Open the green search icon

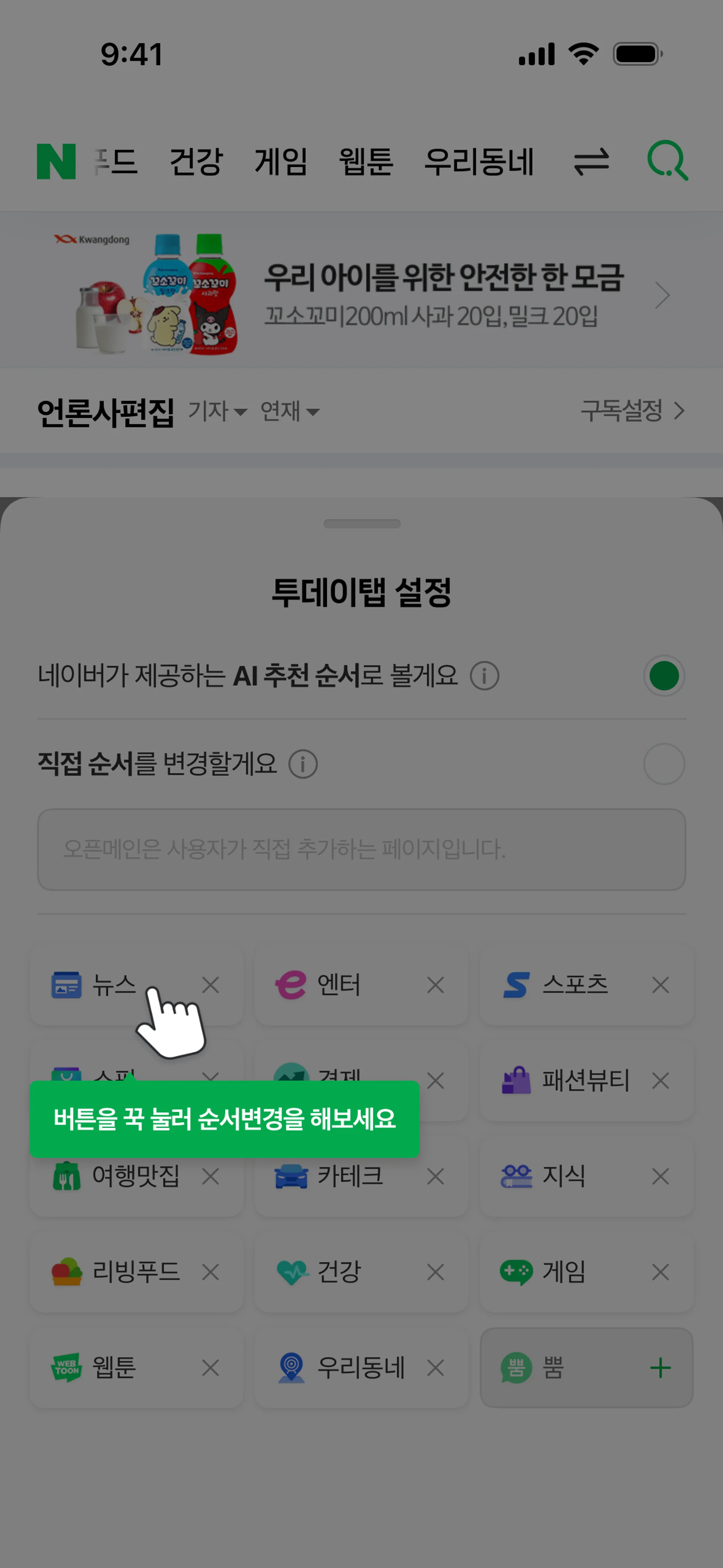668,161
